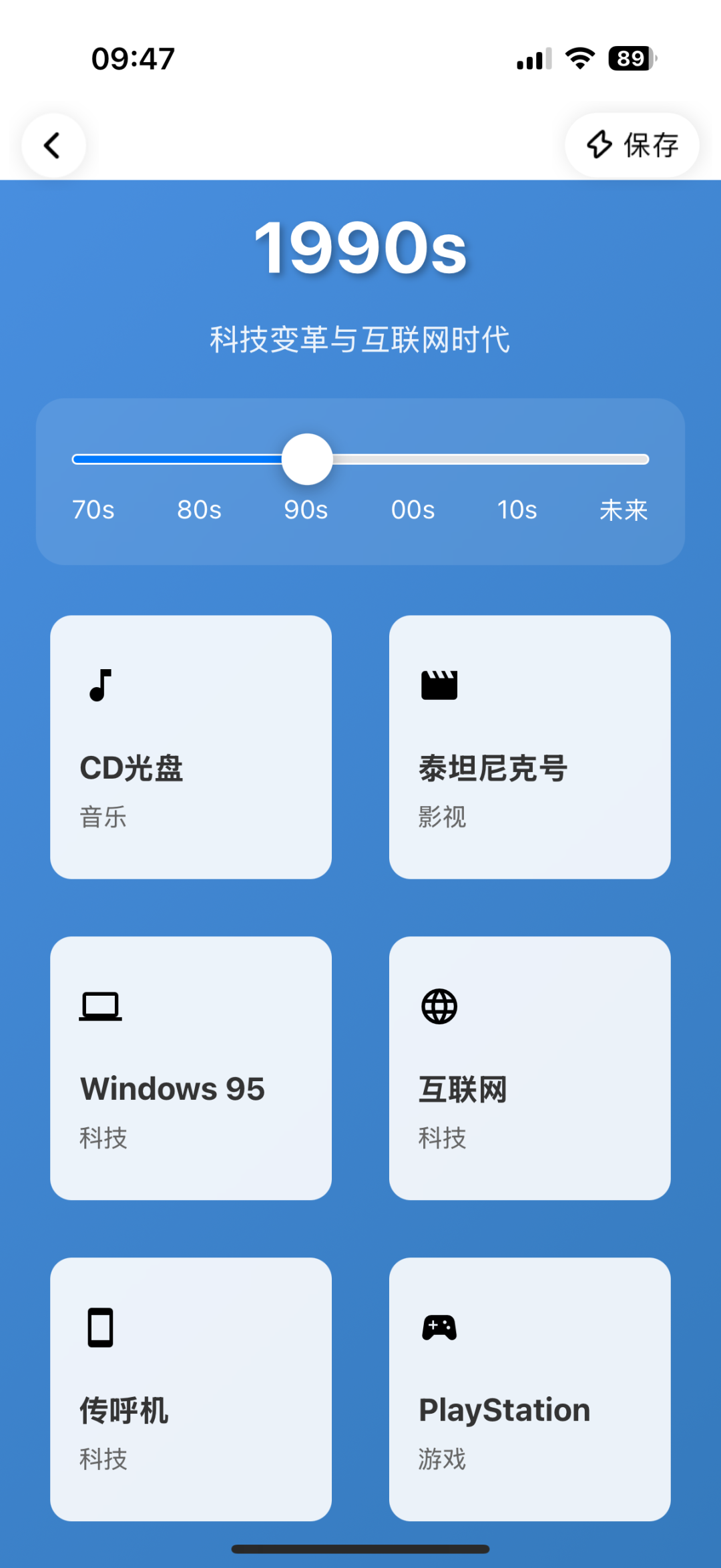
Task: Open the CD光盘 music card
Action: [191, 747]
